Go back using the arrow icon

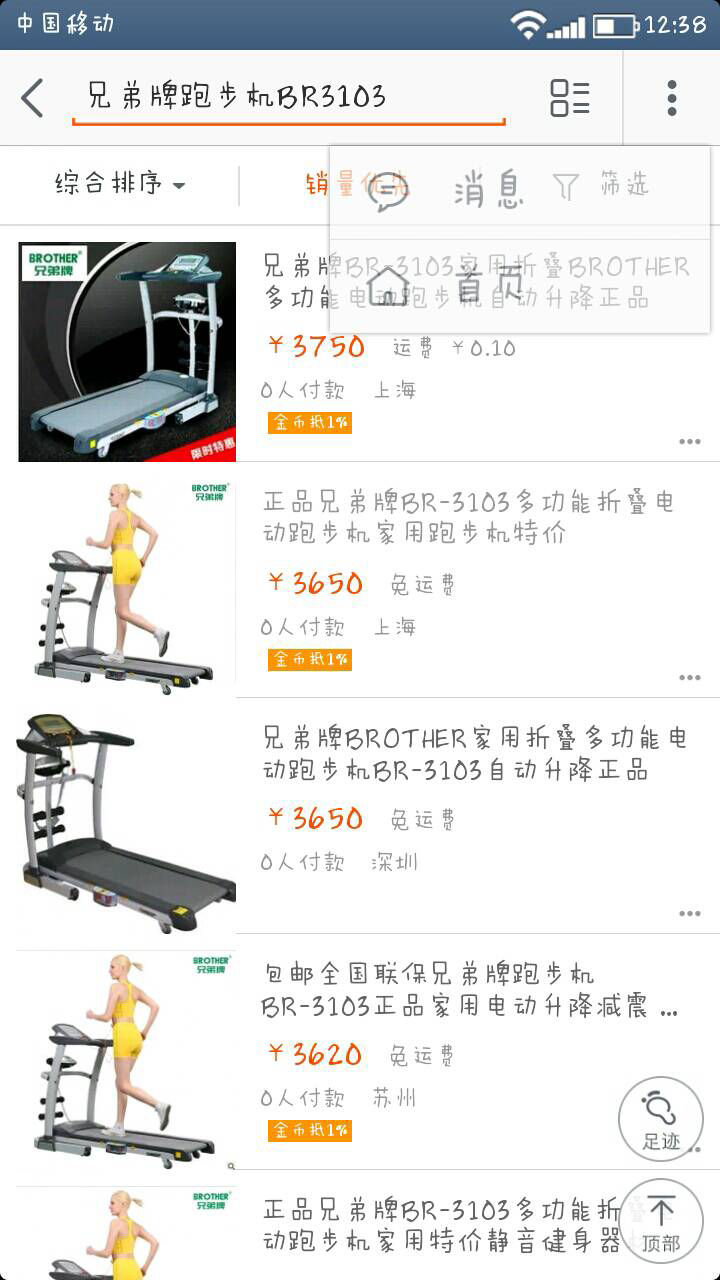[x=33, y=98]
